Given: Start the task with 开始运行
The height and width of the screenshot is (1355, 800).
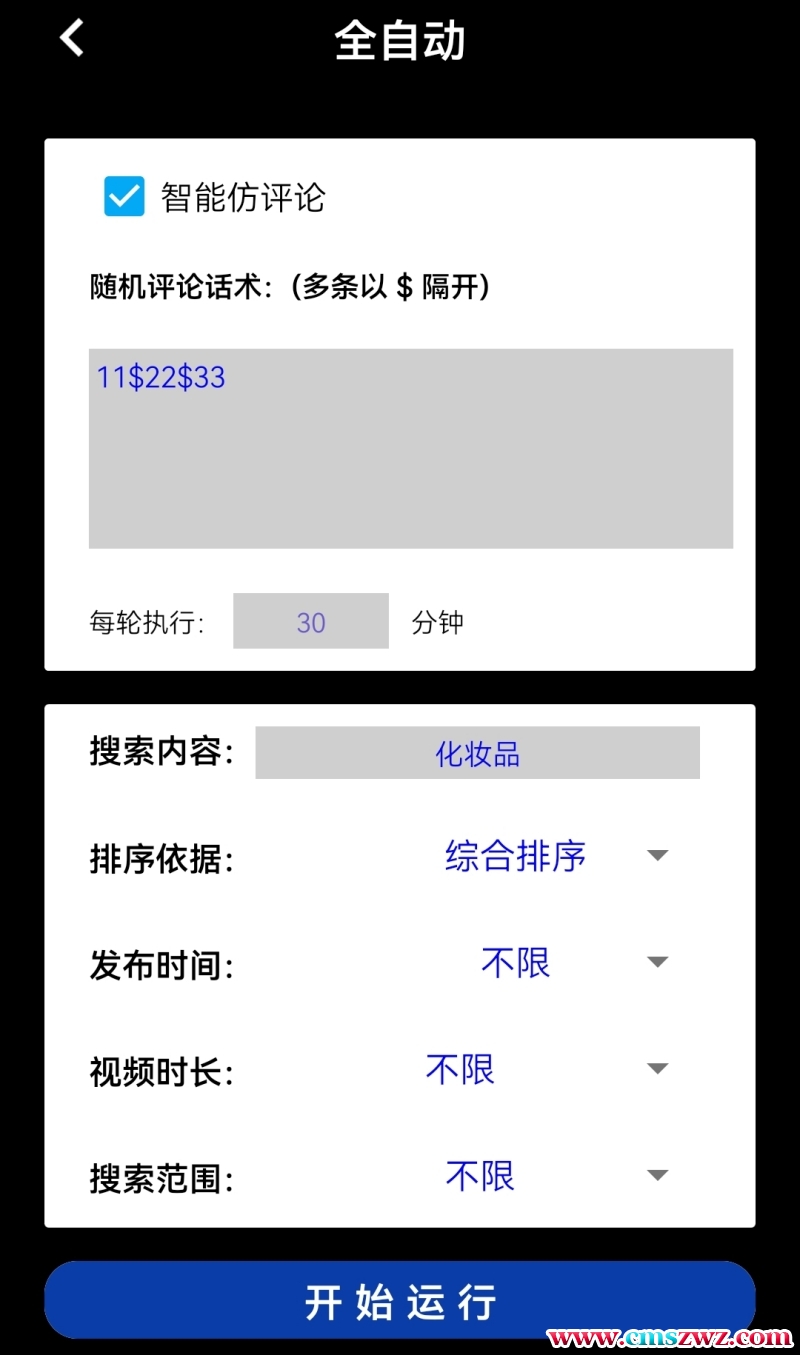Looking at the screenshot, I should pos(400,1301).
